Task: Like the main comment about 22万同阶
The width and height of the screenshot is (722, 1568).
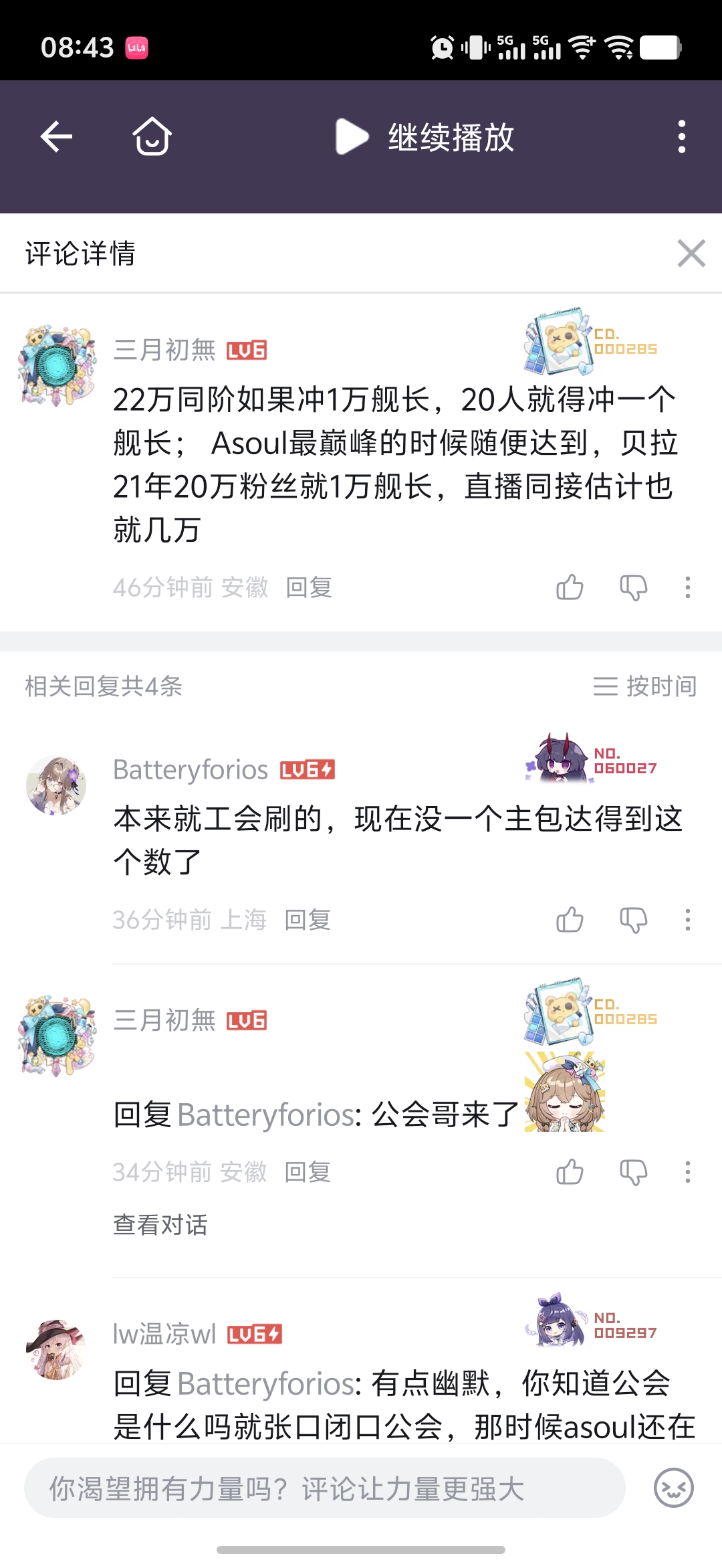Action: point(570,587)
